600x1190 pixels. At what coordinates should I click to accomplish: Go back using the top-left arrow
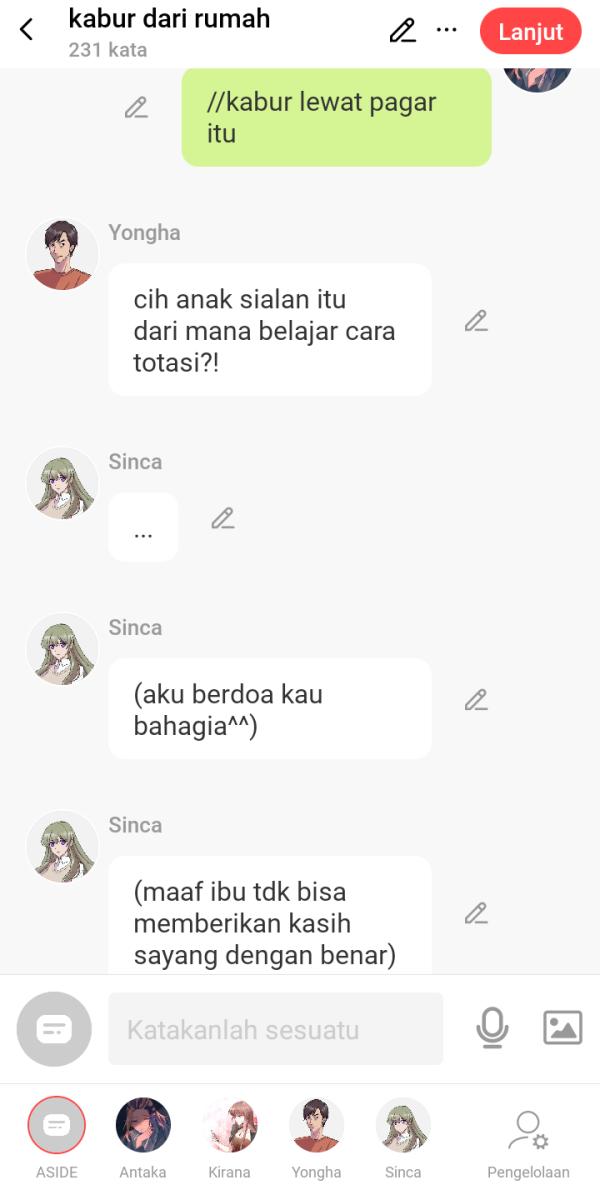click(x=27, y=30)
